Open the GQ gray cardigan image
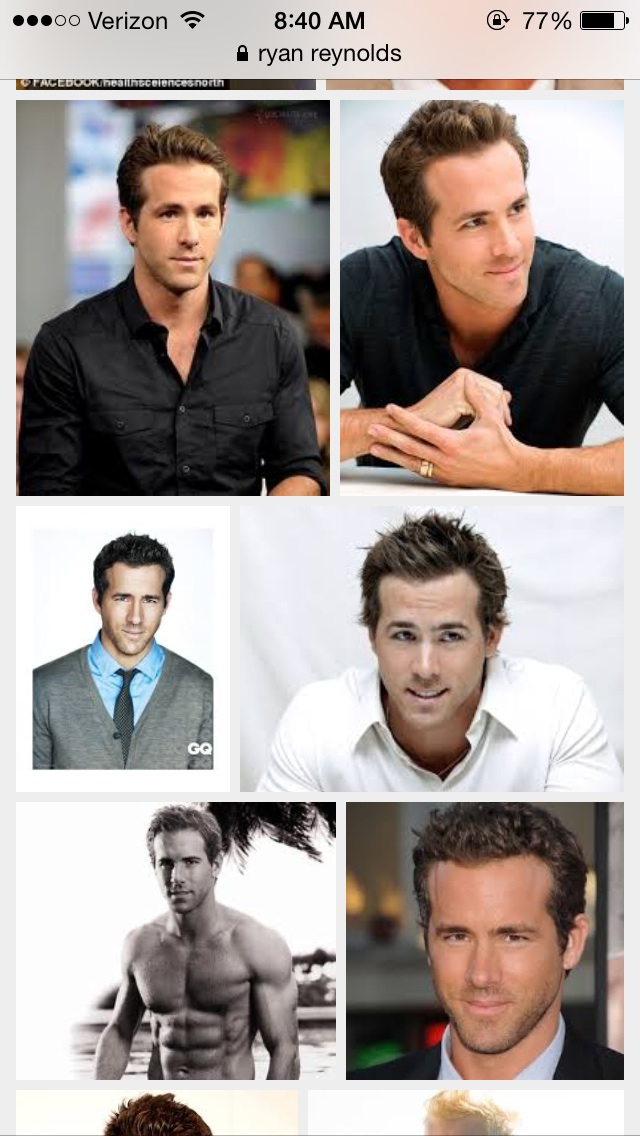This screenshot has width=640, height=1136. (x=123, y=649)
